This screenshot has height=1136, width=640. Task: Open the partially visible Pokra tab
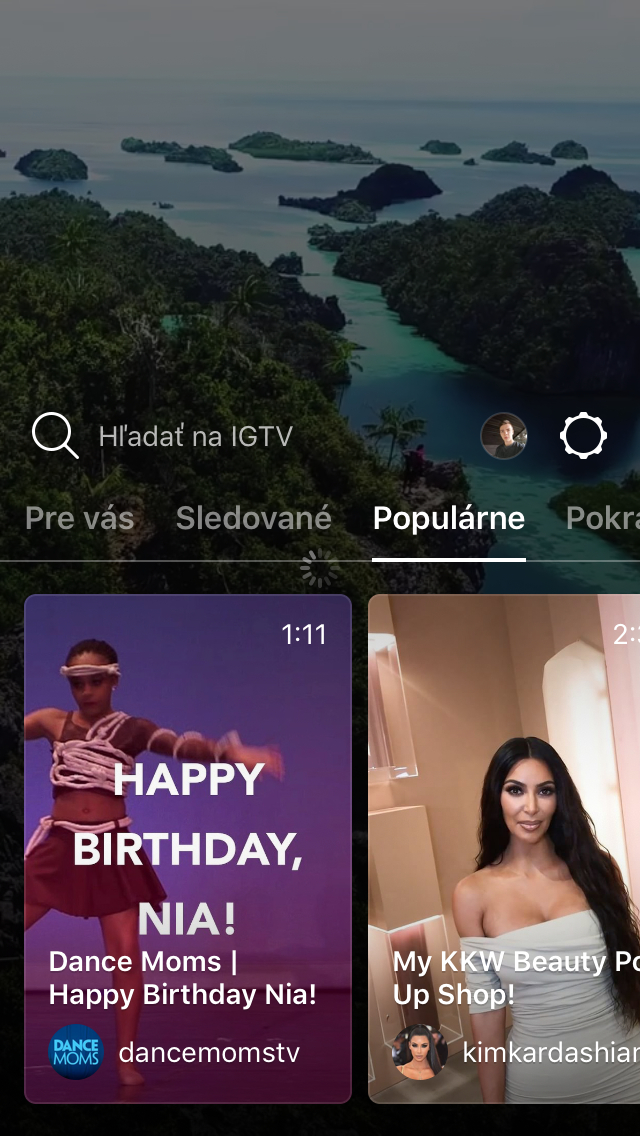602,519
